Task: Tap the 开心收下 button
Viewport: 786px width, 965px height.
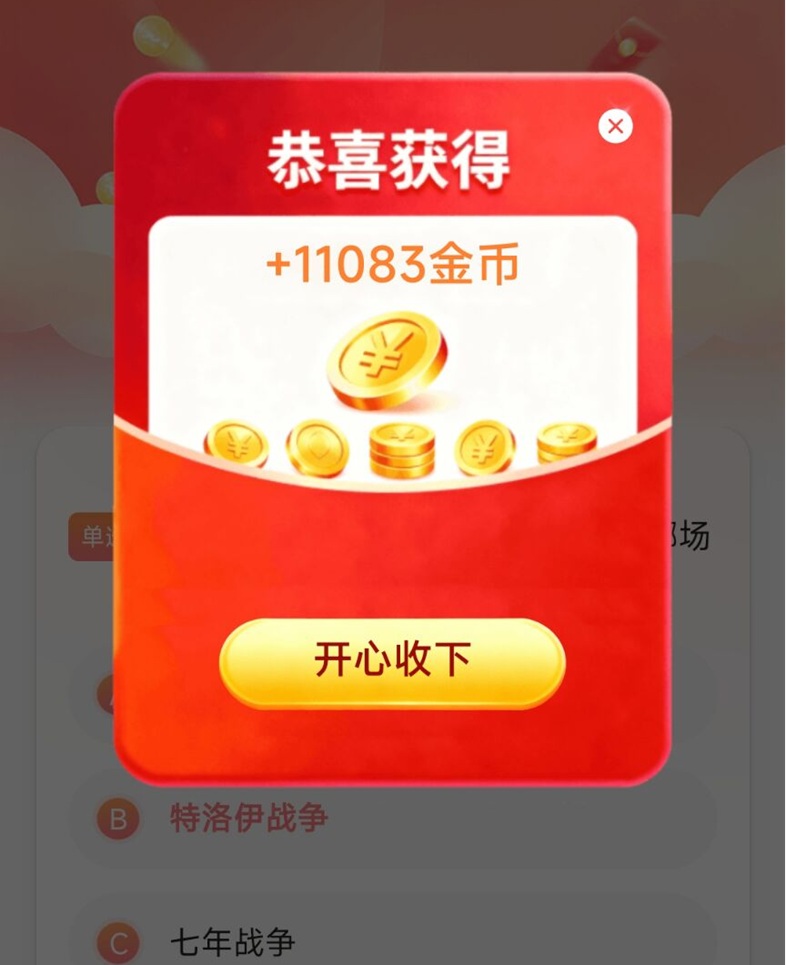Action: tap(392, 662)
